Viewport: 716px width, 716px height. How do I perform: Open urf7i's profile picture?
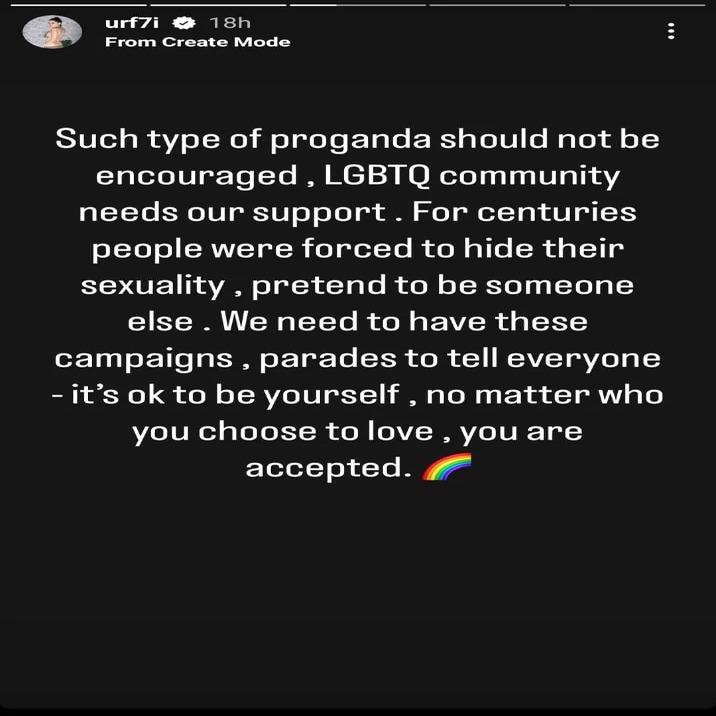[x=52, y=32]
